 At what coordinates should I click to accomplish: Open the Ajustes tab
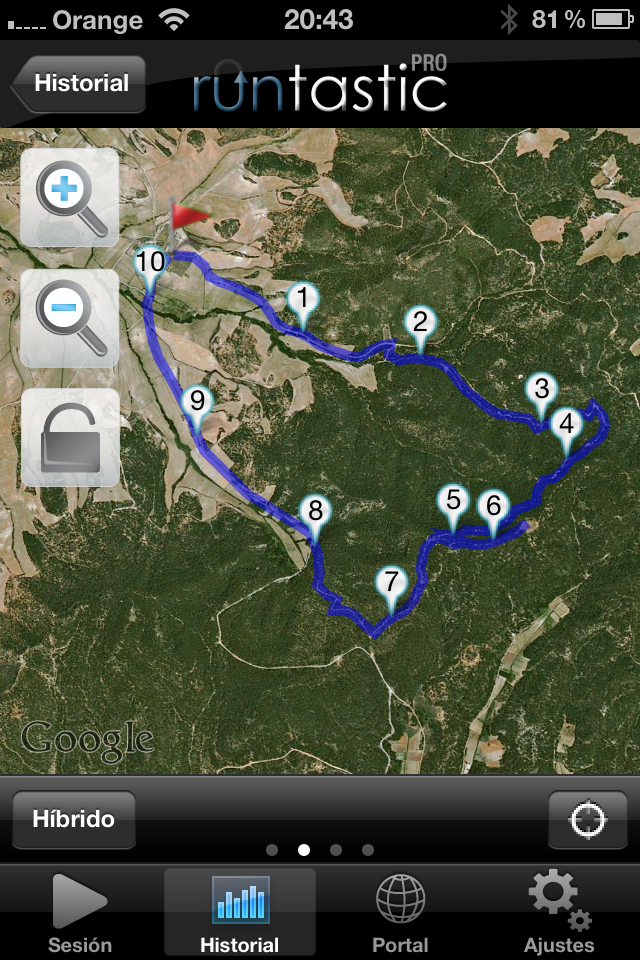tap(559, 914)
